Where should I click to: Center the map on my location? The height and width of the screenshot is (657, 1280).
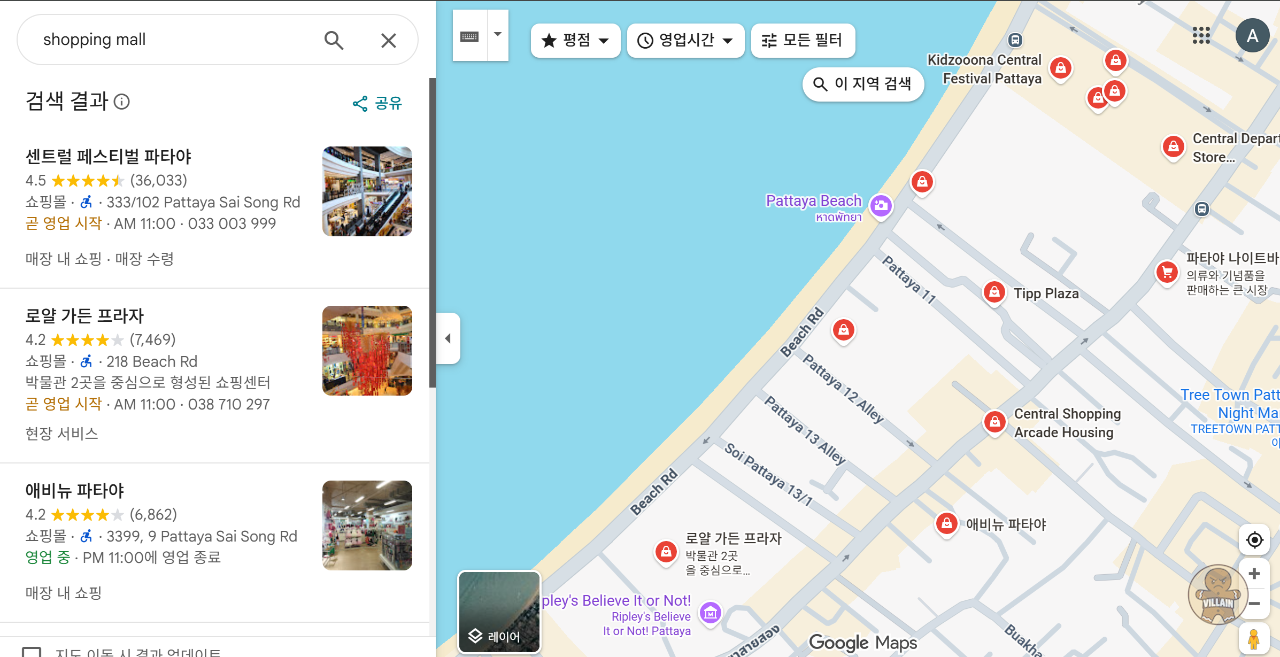1254,540
